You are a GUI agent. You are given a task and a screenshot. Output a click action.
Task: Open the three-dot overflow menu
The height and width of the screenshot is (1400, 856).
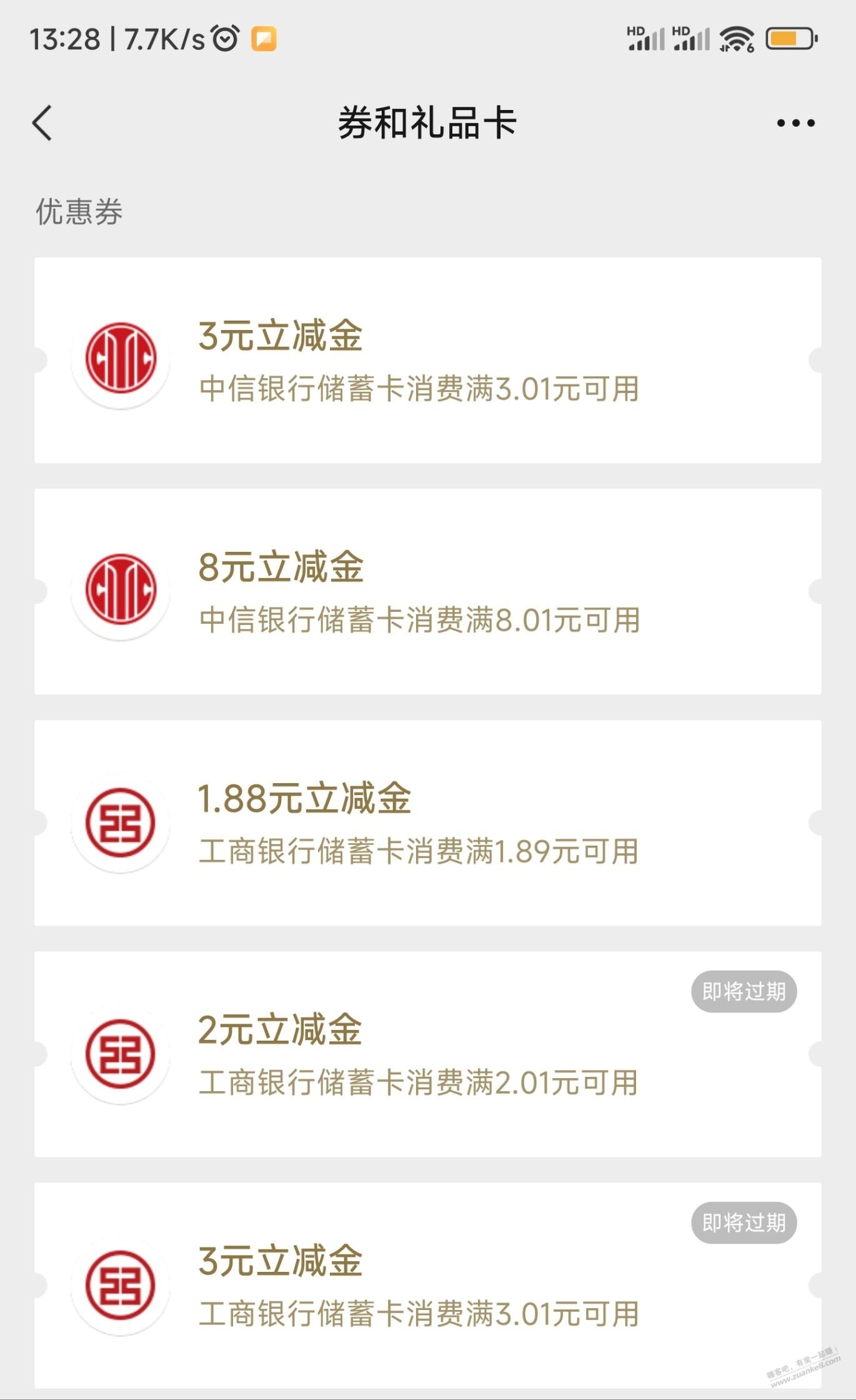795,122
